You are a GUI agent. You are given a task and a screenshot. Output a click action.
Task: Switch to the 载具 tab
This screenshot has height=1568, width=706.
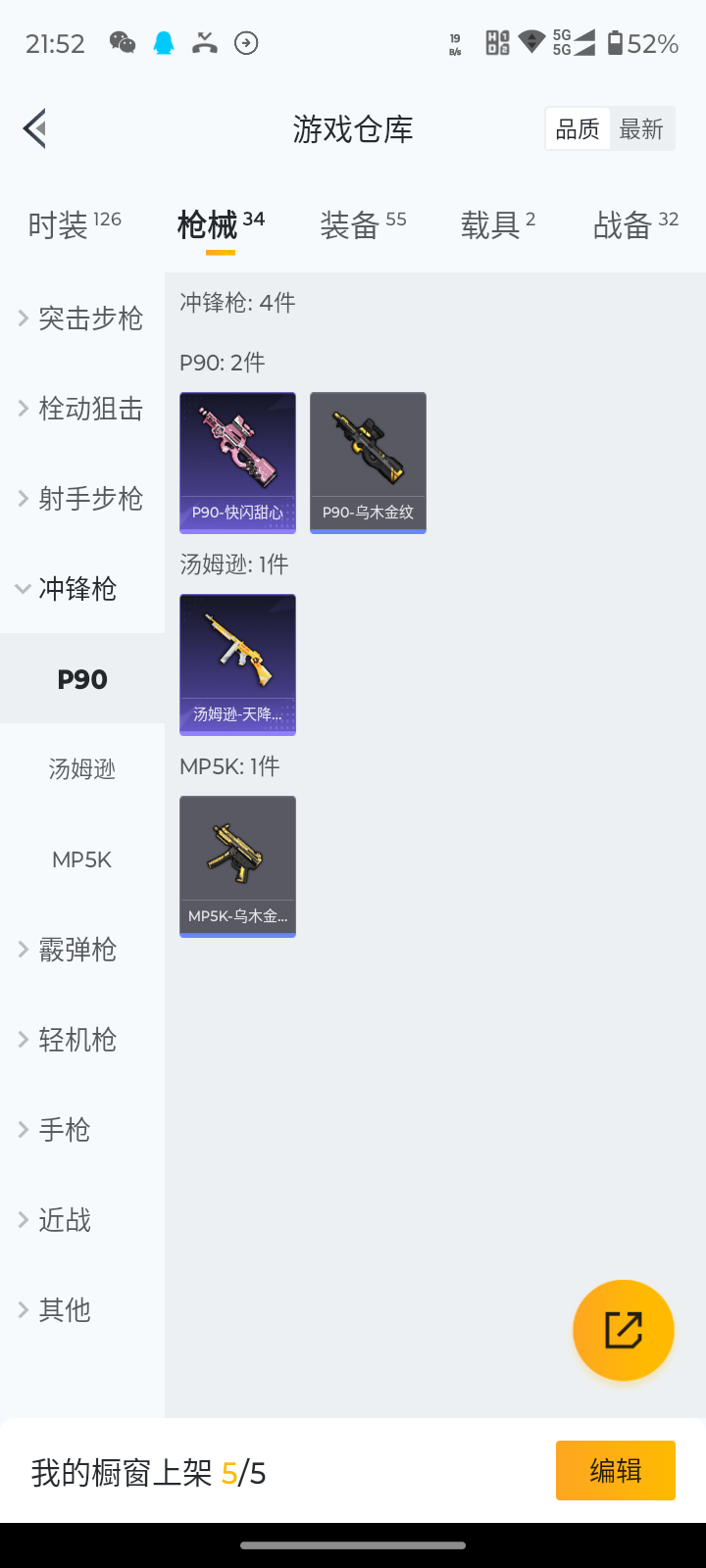tap(497, 225)
